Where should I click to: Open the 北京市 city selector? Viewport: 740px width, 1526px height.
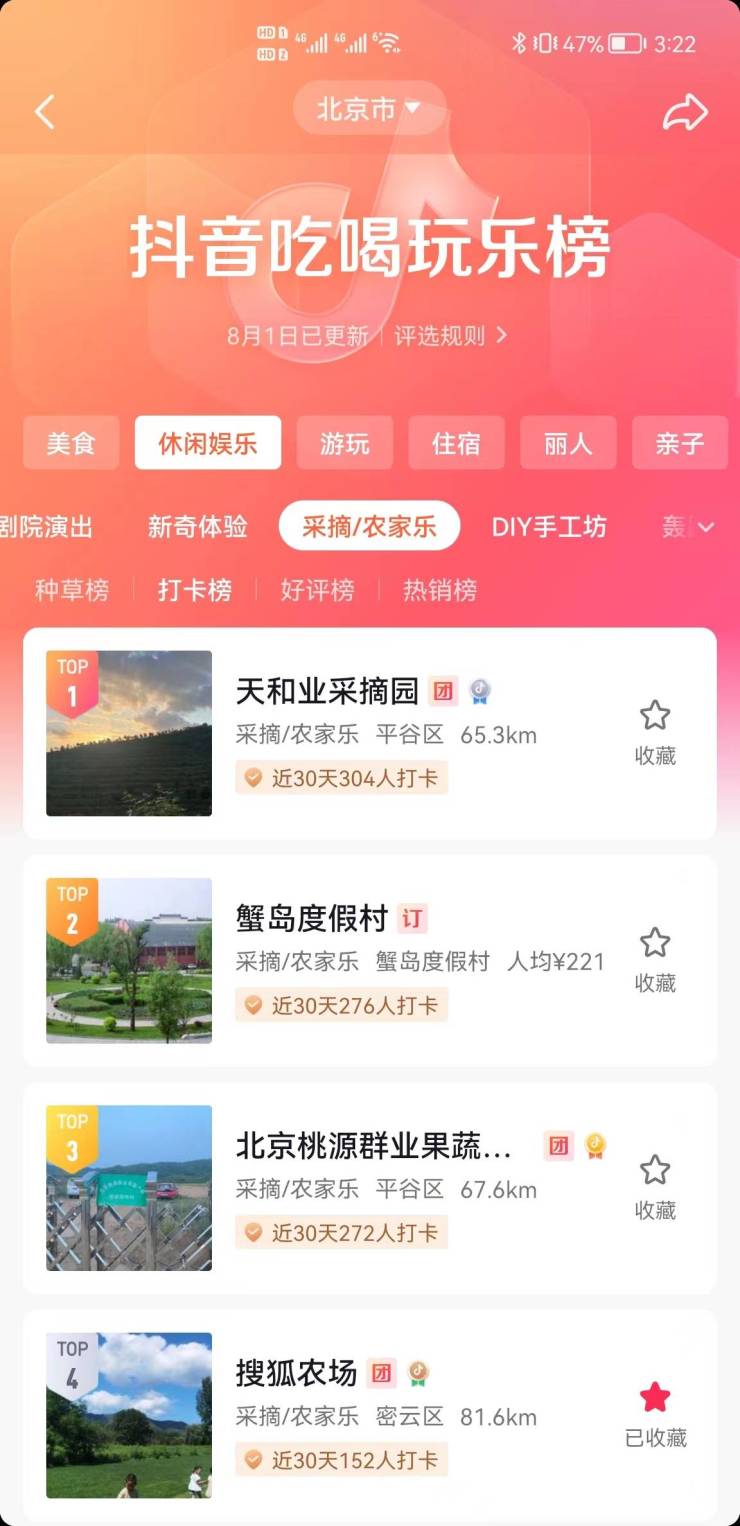[x=369, y=108]
